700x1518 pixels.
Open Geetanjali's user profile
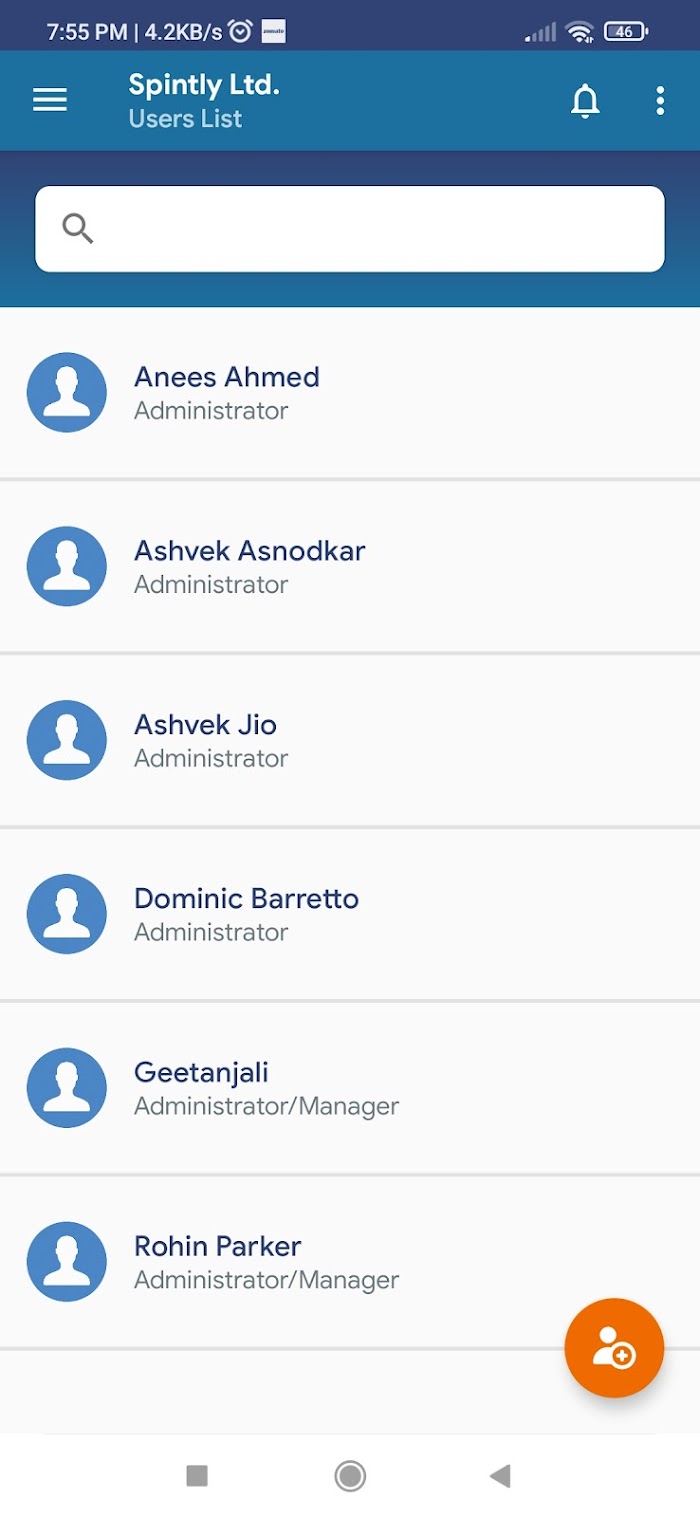[x=350, y=1089]
